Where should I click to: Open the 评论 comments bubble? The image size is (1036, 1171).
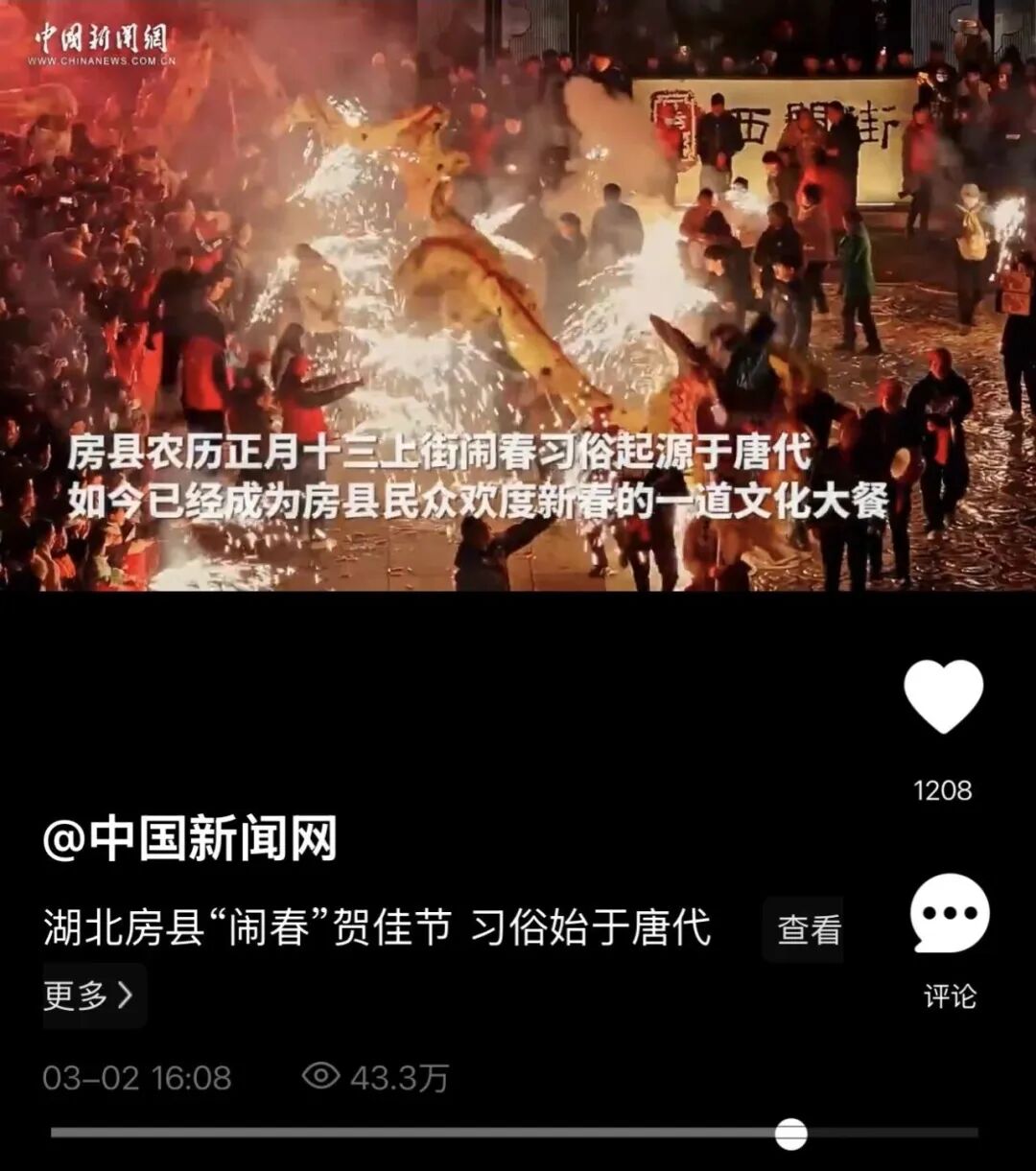coord(949,913)
